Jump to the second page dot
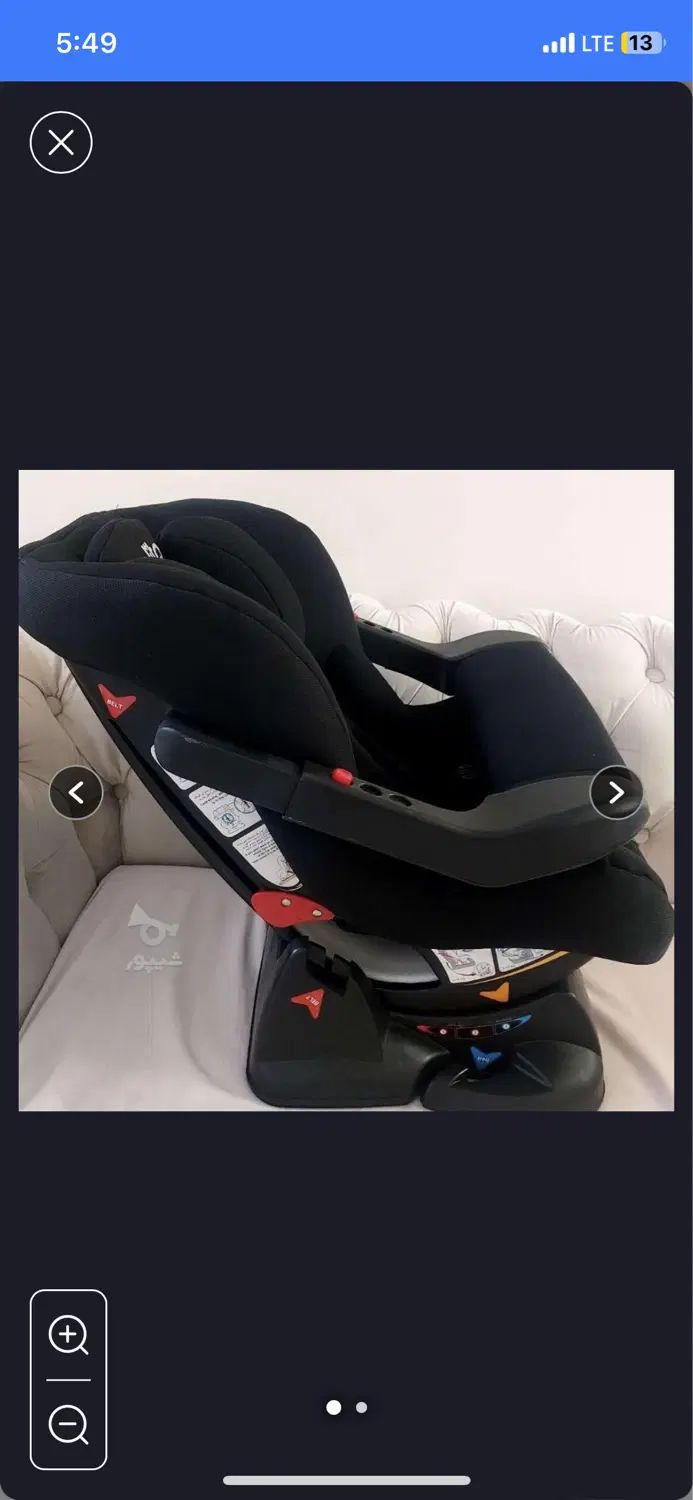Image resolution: width=693 pixels, height=1500 pixels. pyautogui.click(x=362, y=1407)
